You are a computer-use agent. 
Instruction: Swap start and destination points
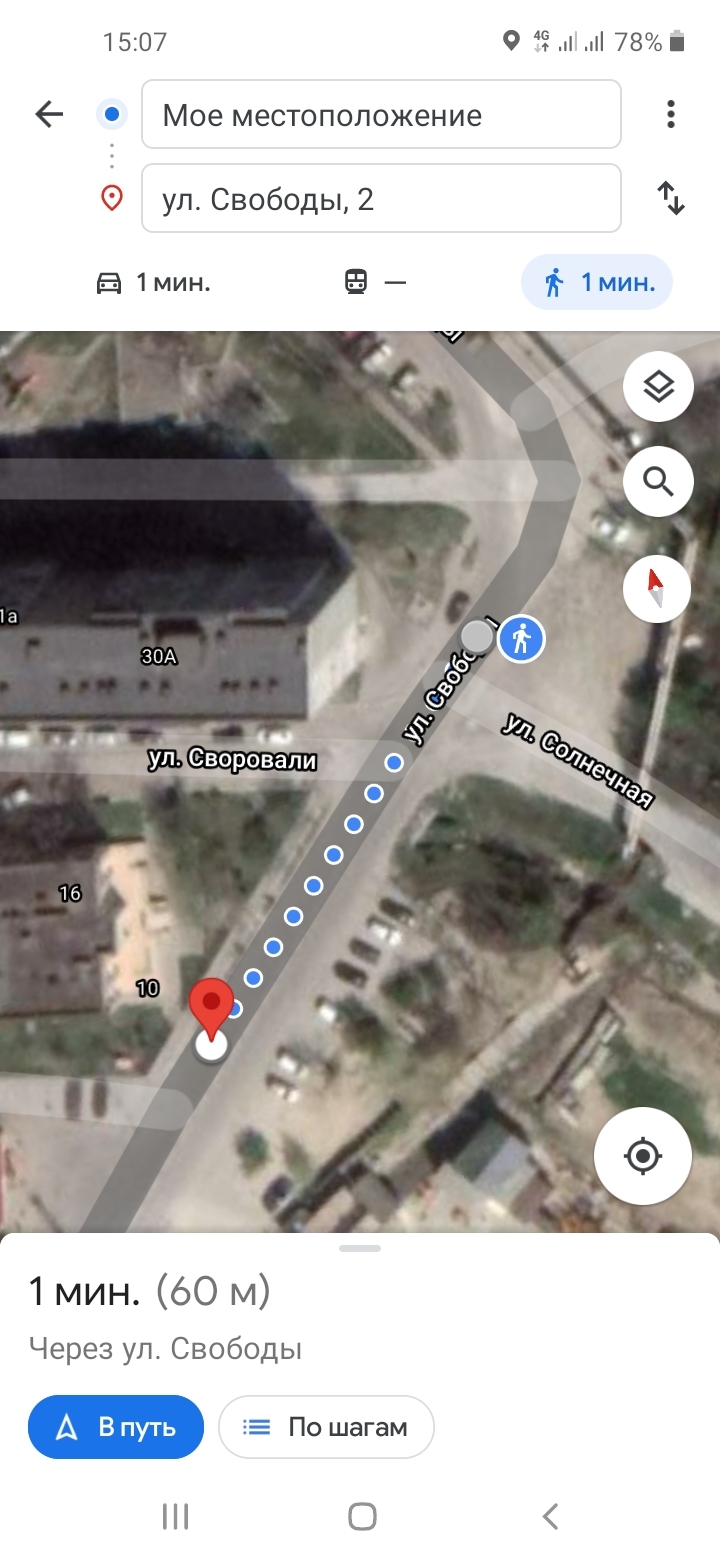(671, 198)
